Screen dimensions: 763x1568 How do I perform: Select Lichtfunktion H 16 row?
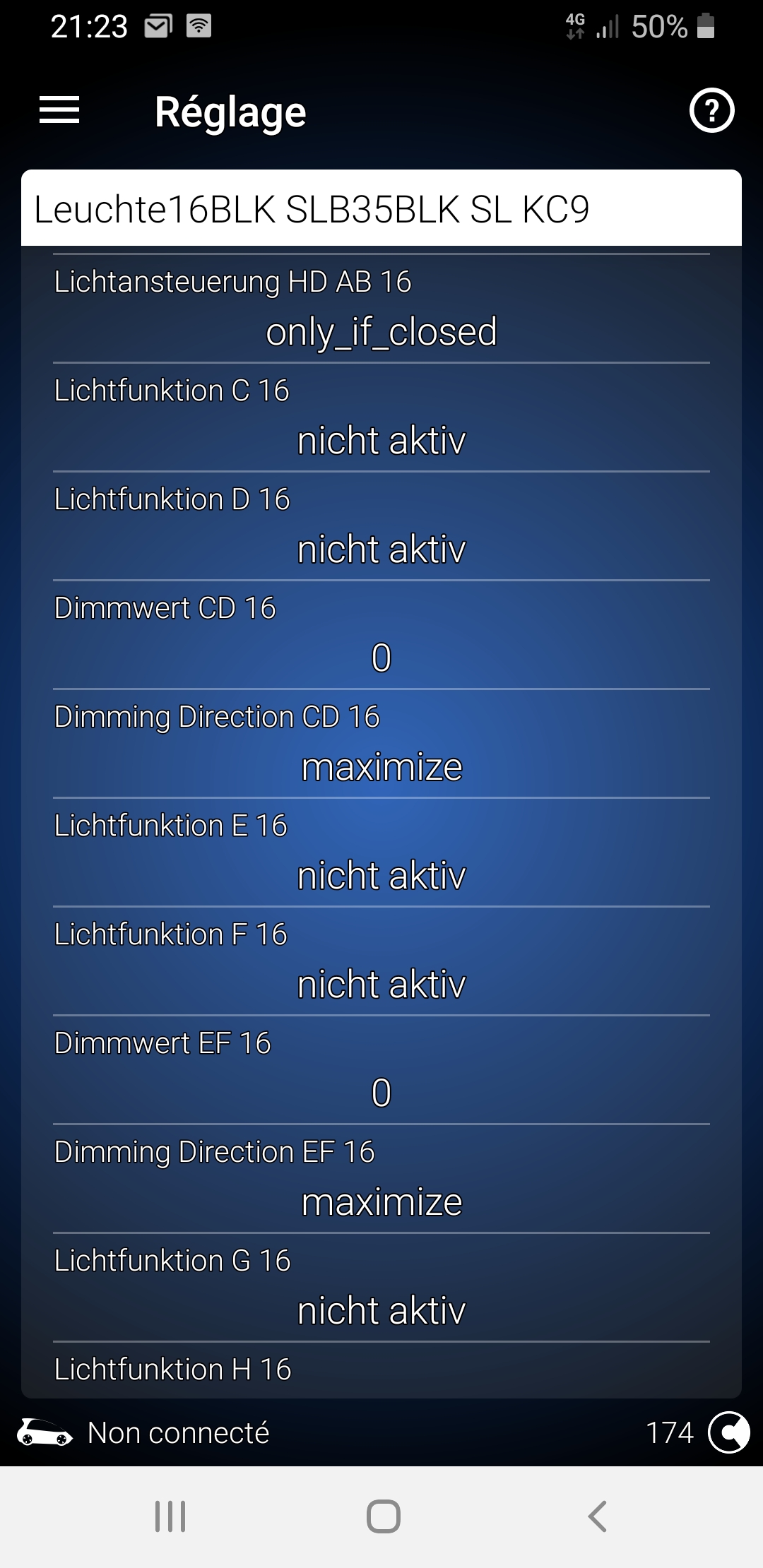381,1370
